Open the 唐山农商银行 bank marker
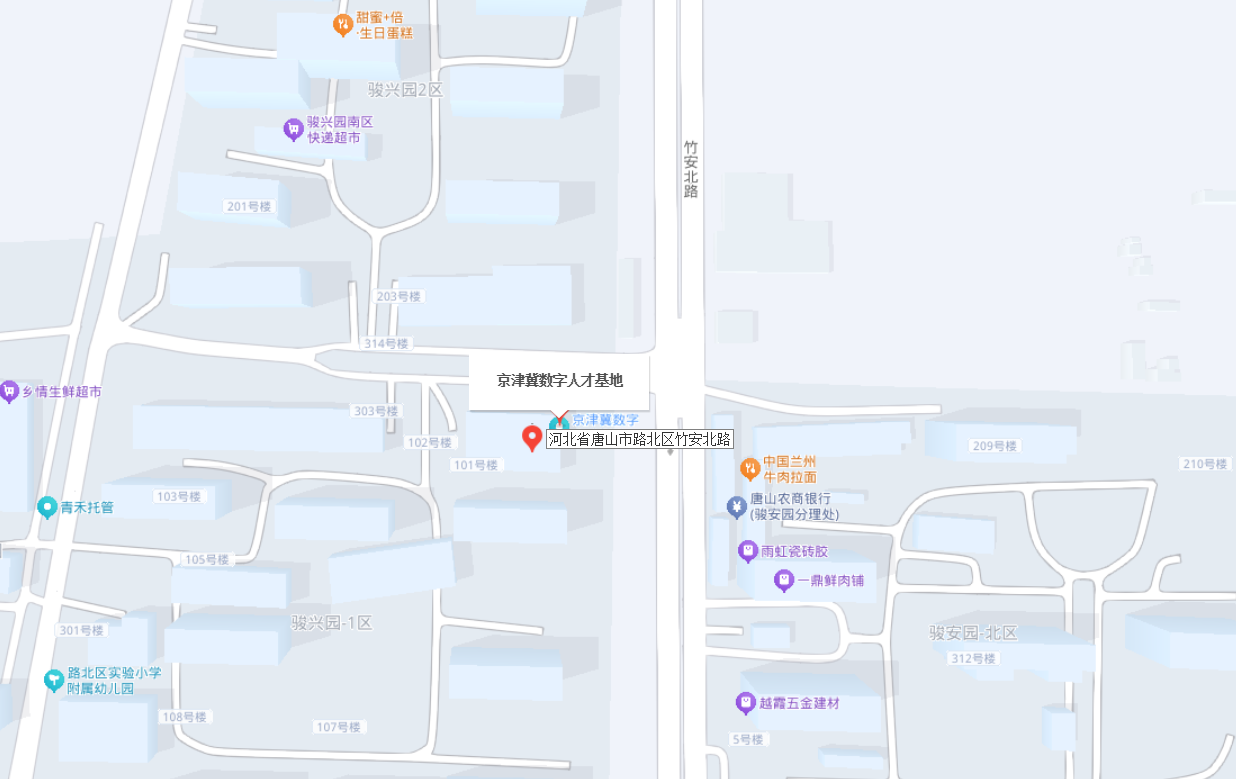 737,507
